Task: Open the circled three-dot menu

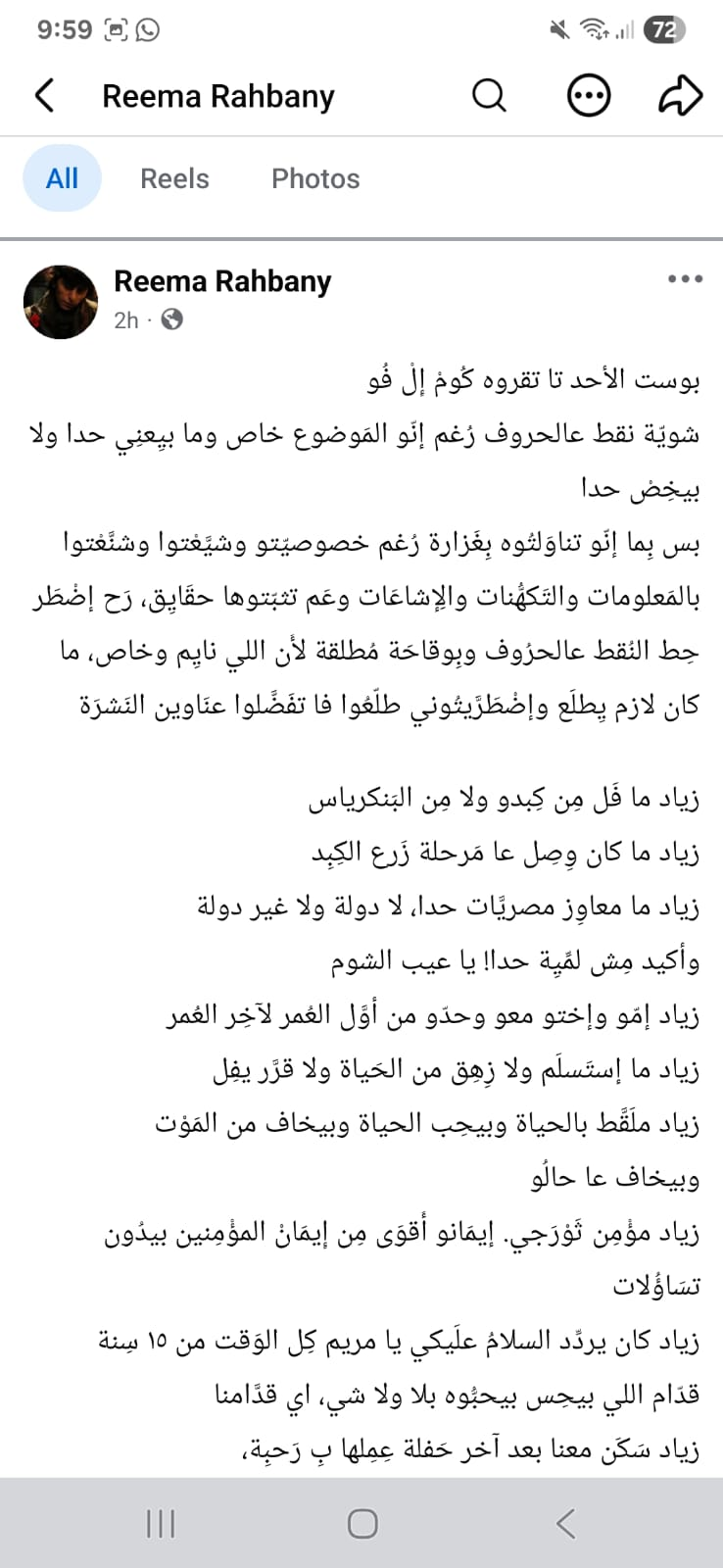Action: (x=589, y=96)
